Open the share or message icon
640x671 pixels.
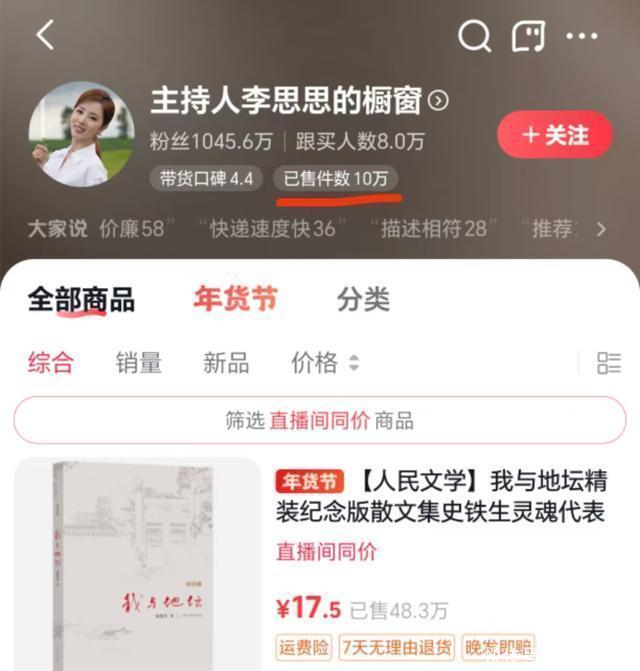click(527, 36)
